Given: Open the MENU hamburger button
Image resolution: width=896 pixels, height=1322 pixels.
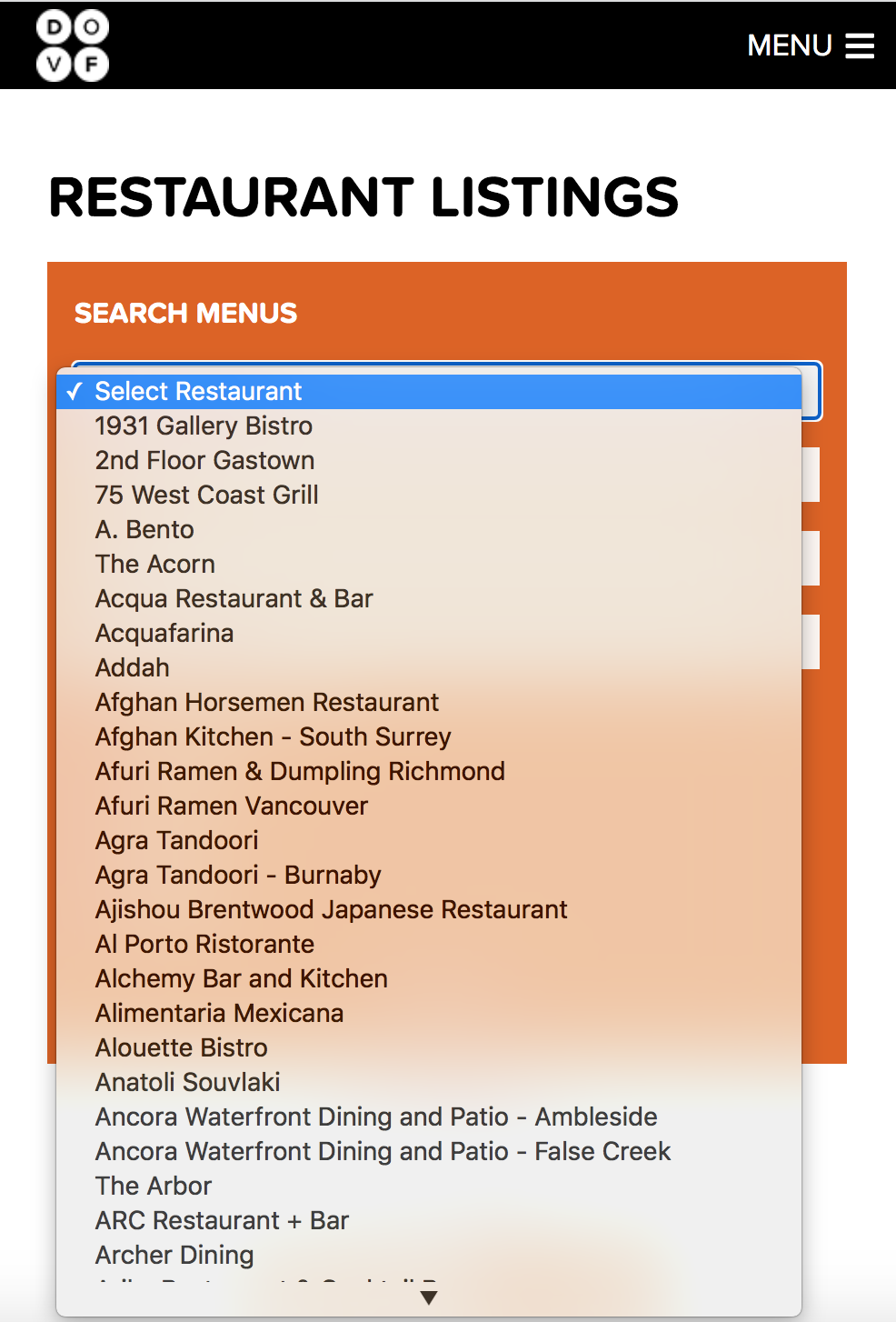Looking at the screenshot, I should [810, 45].
